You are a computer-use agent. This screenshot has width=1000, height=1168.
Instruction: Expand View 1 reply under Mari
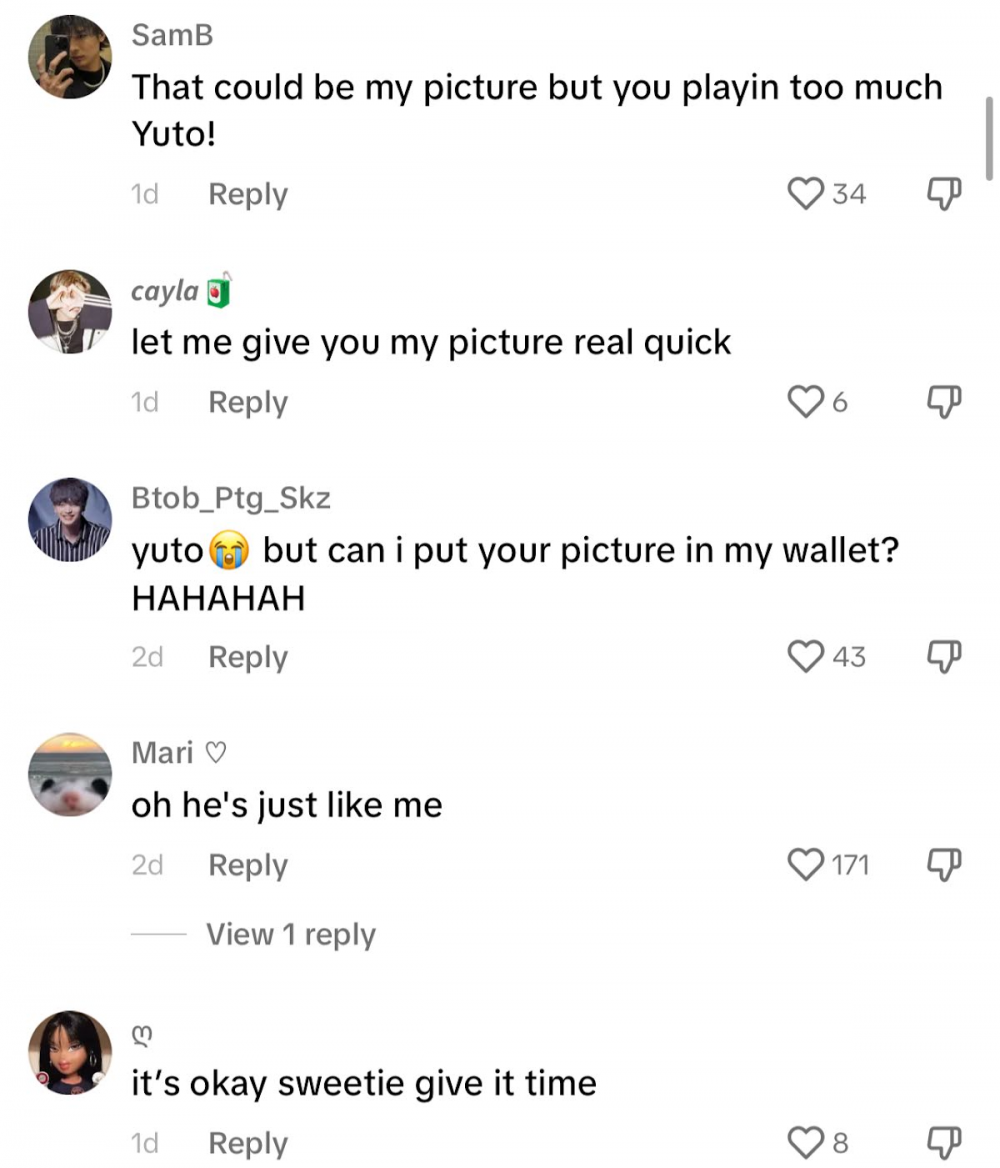290,935
